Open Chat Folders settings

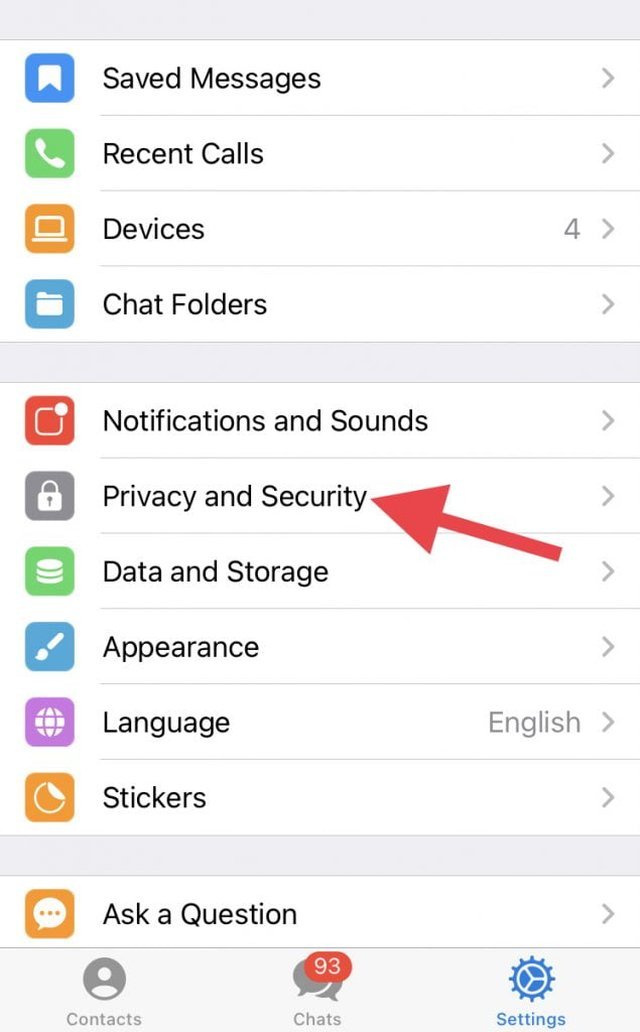click(320, 304)
